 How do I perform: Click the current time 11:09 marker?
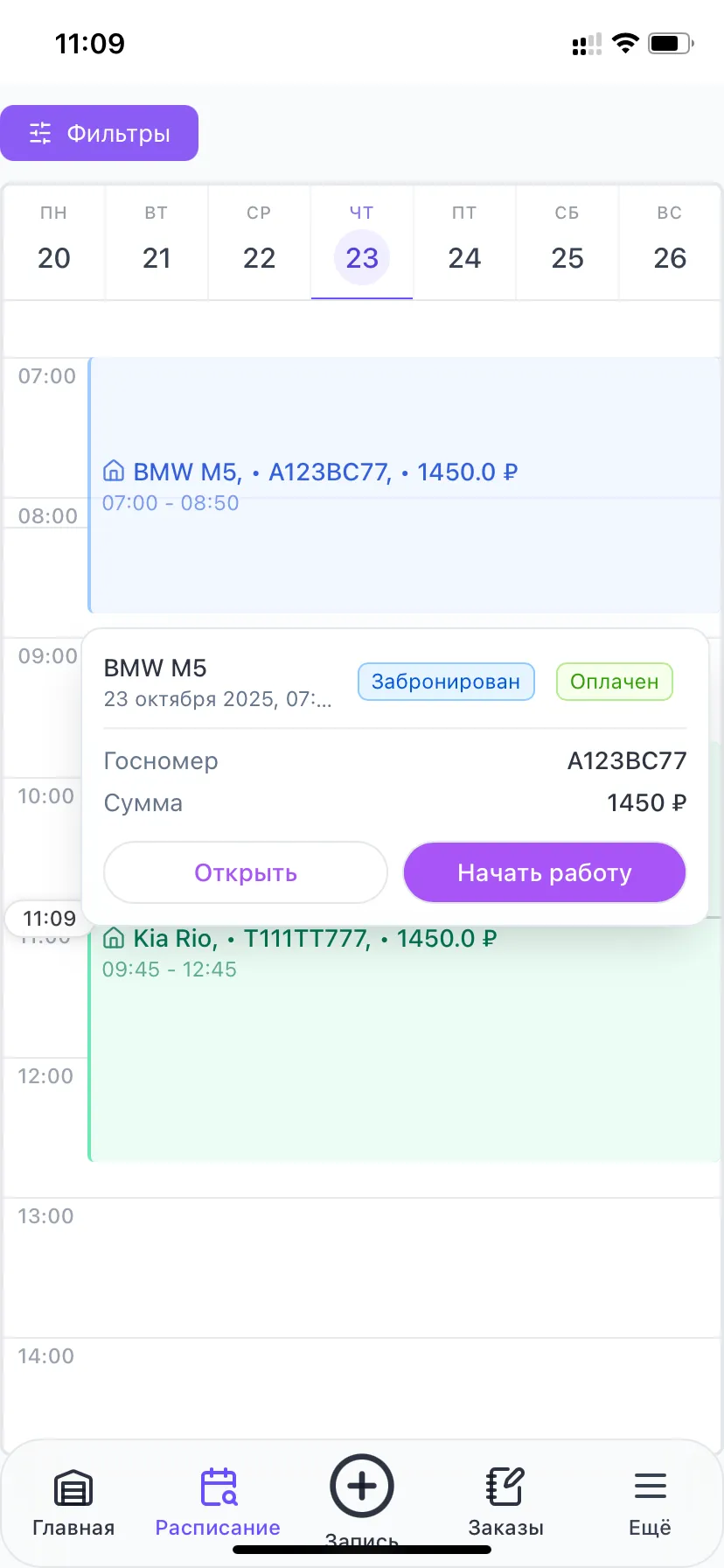(50, 918)
